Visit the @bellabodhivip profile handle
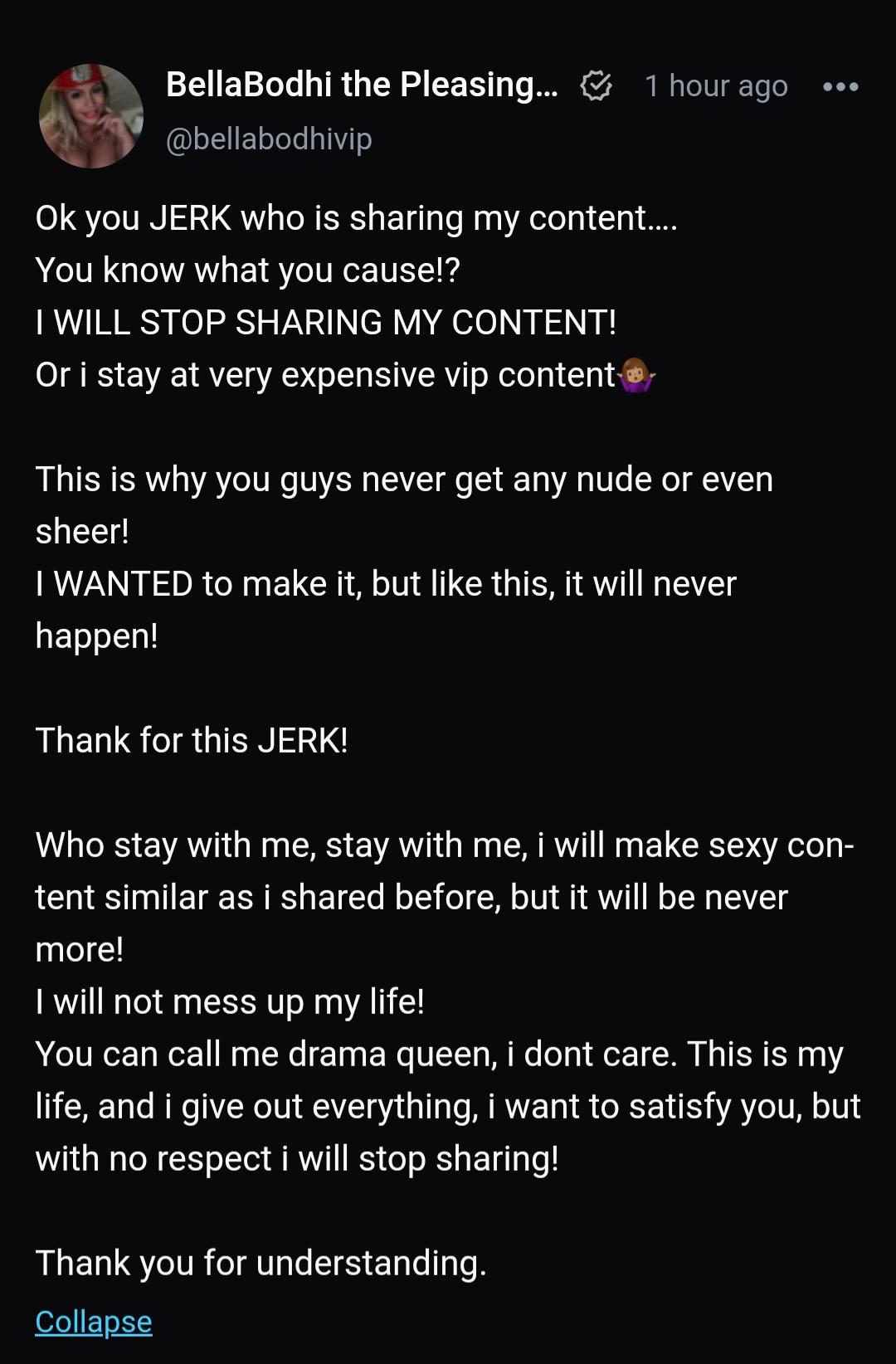Screen dimensions: 896x1364 (x=269, y=139)
